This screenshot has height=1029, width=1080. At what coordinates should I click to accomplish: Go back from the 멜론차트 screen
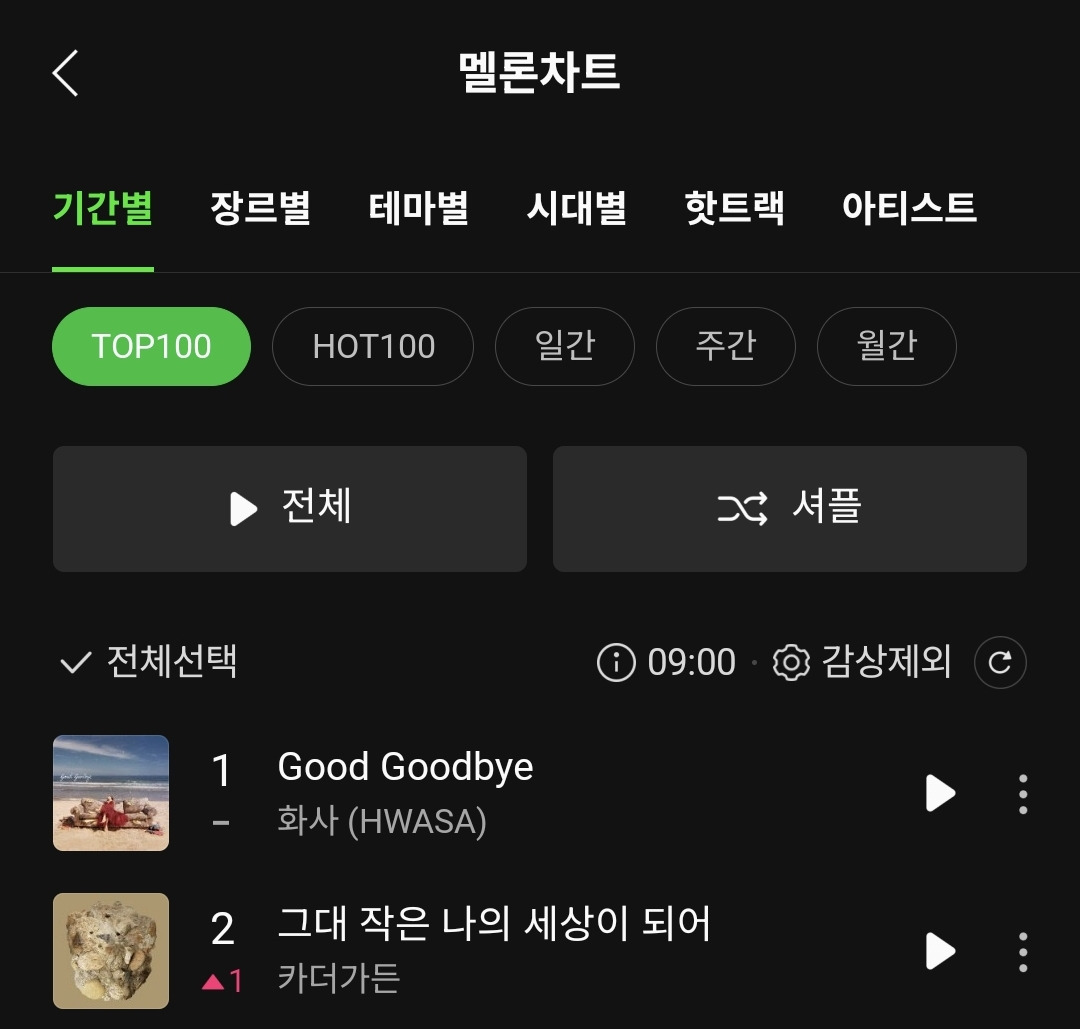(66, 73)
